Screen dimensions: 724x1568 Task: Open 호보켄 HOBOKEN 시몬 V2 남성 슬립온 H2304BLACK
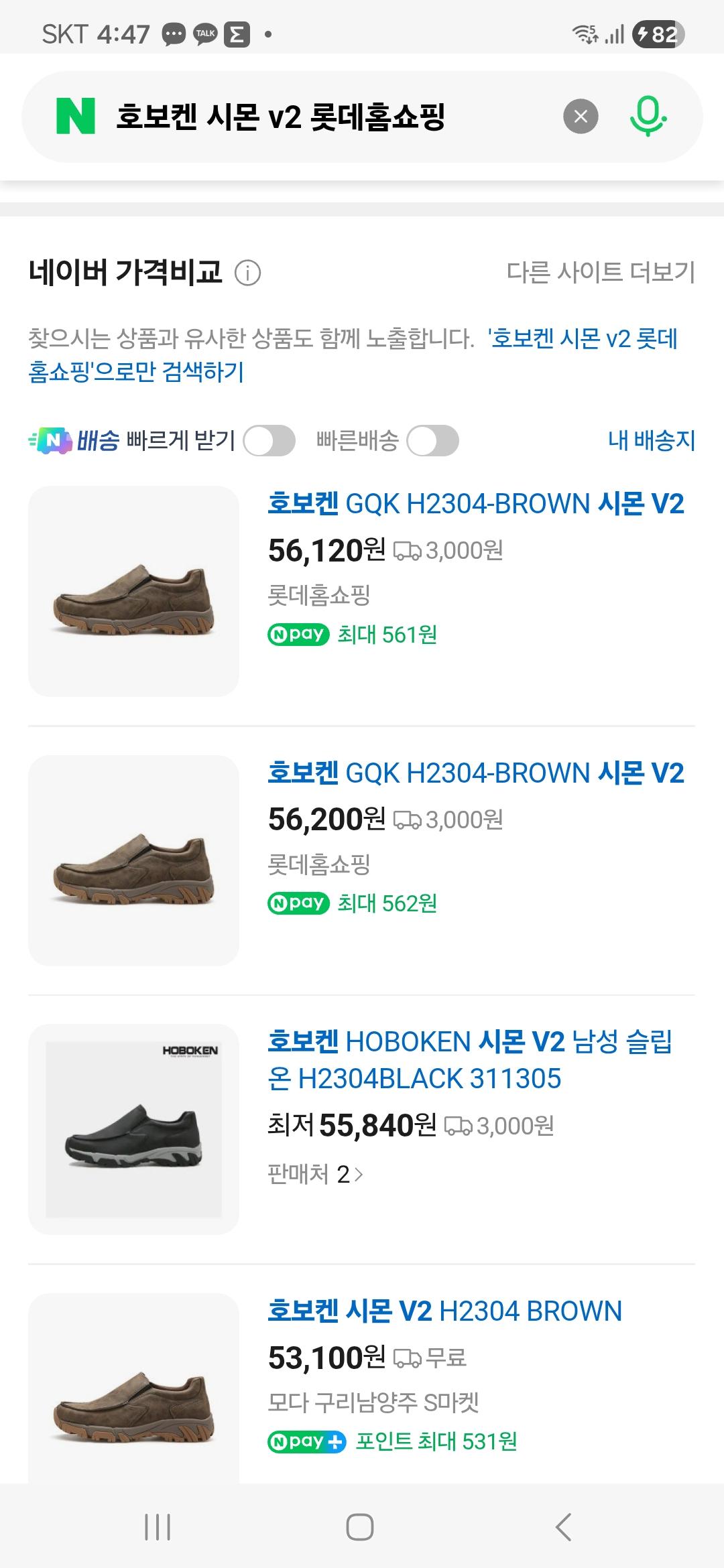point(469,1060)
